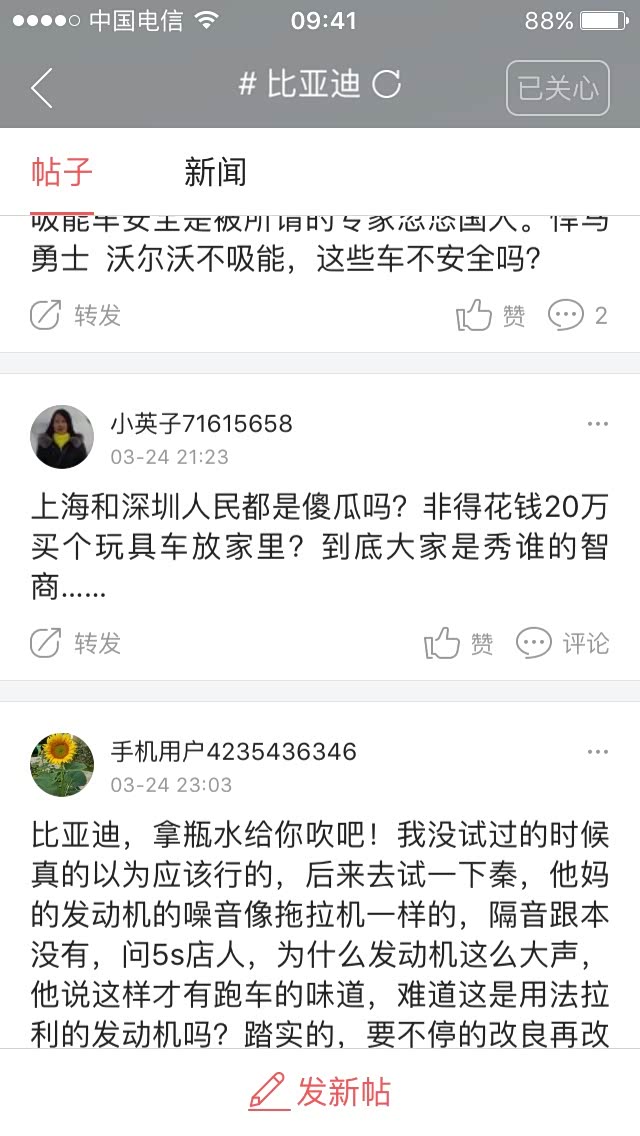Screen dimensions: 640x1136
Task: Tap the 已关心 follow button
Action: 557,88
